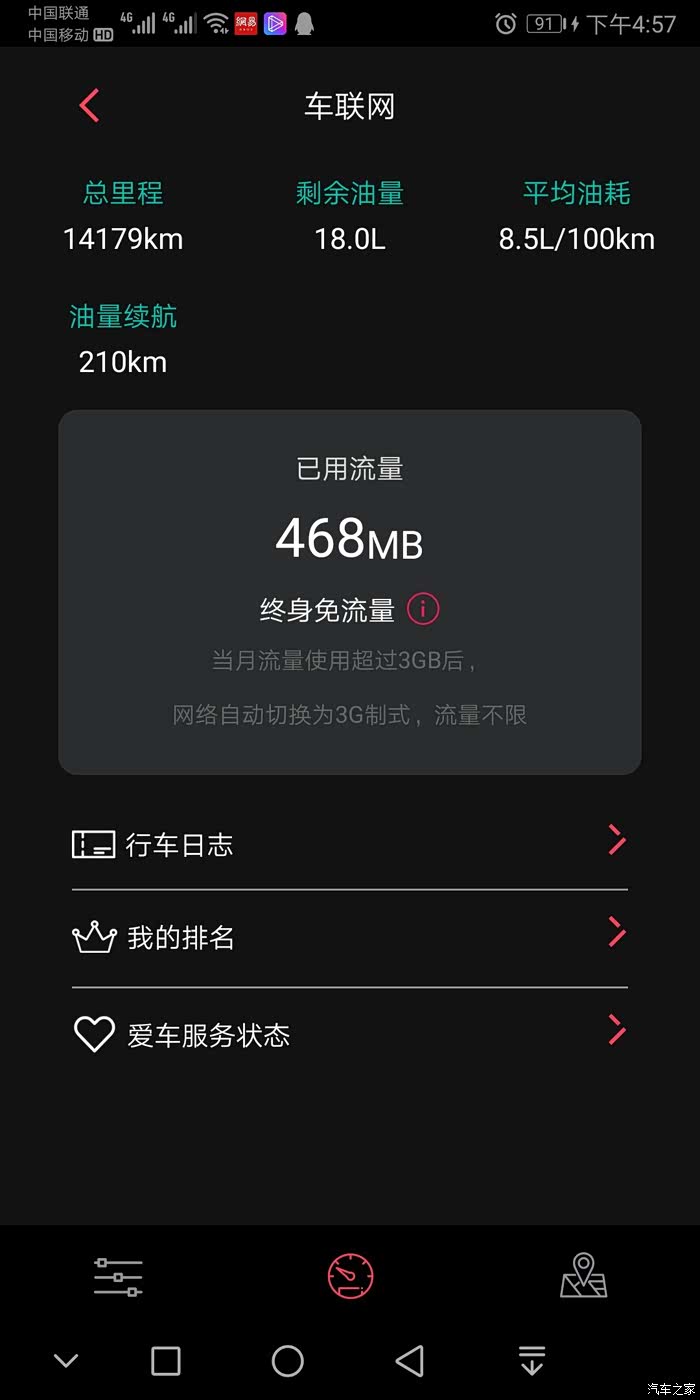
Task: Switch to the settings sliders tab
Action: click(118, 1276)
